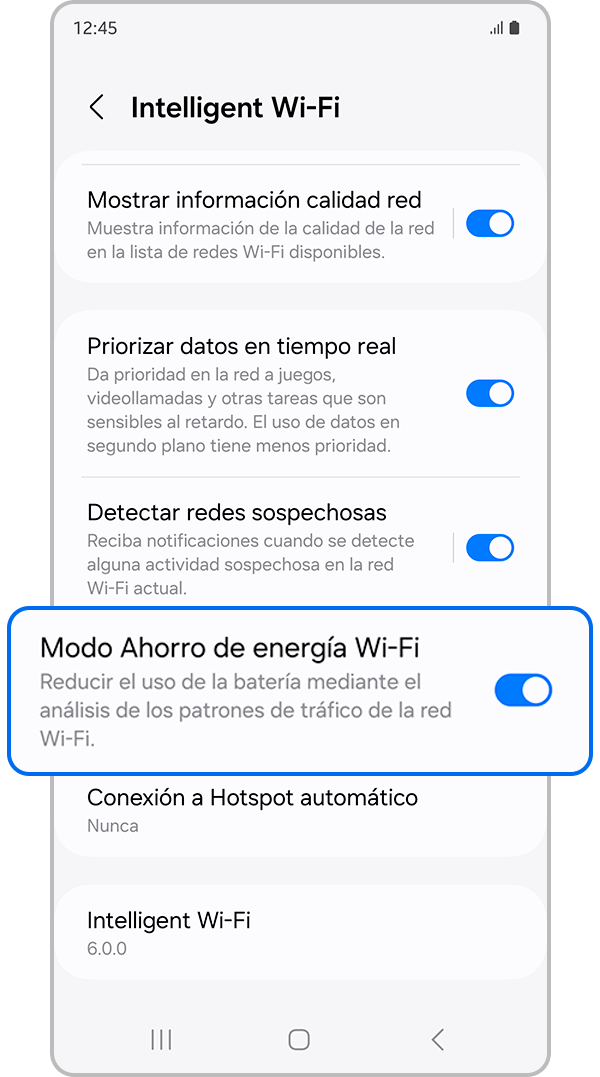Open Detectar redes sospechosas settings
The image size is (600, 1077).
[250, 548]
